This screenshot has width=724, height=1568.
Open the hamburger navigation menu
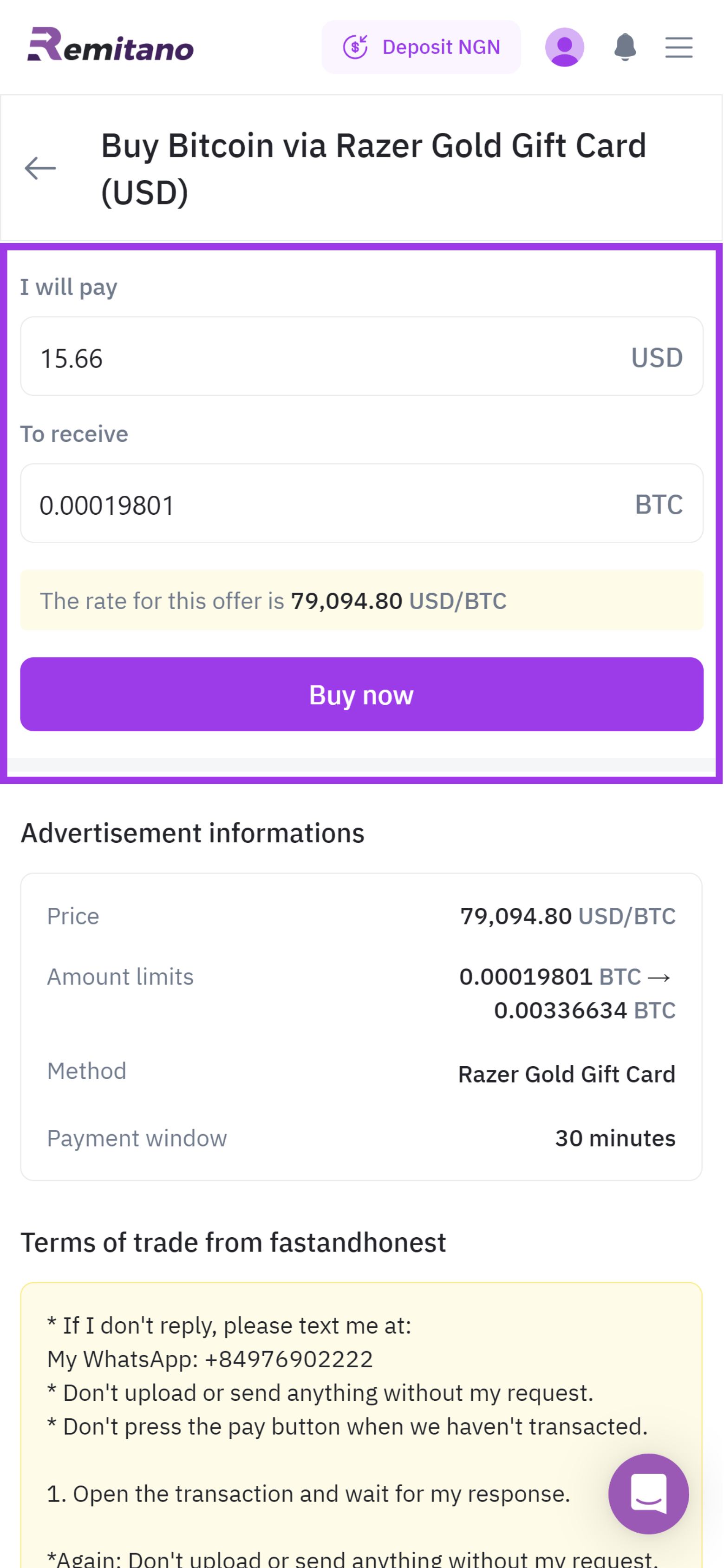[x=679, y=47]
